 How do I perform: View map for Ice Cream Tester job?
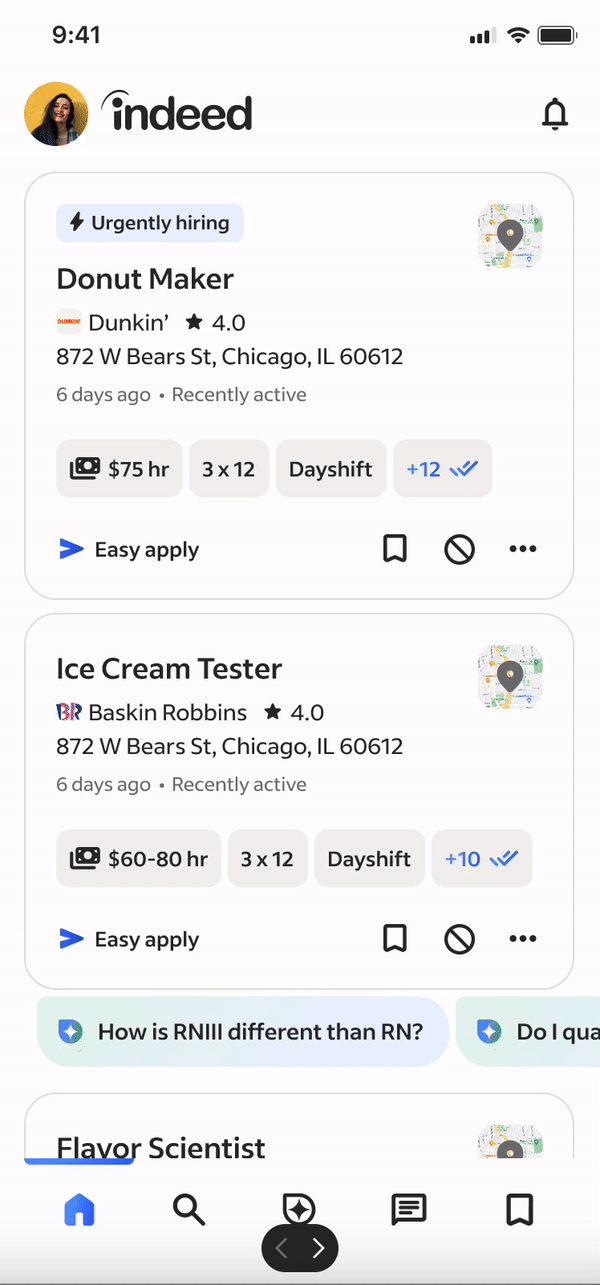pyautogui.click(x=510, y=677)
